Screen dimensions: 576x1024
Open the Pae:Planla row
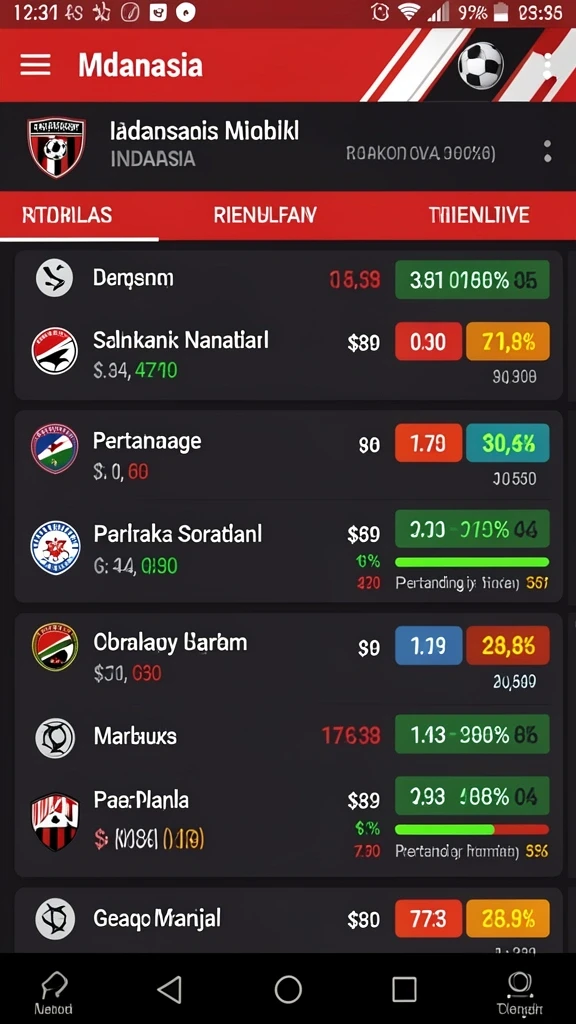tap(288, 820)
